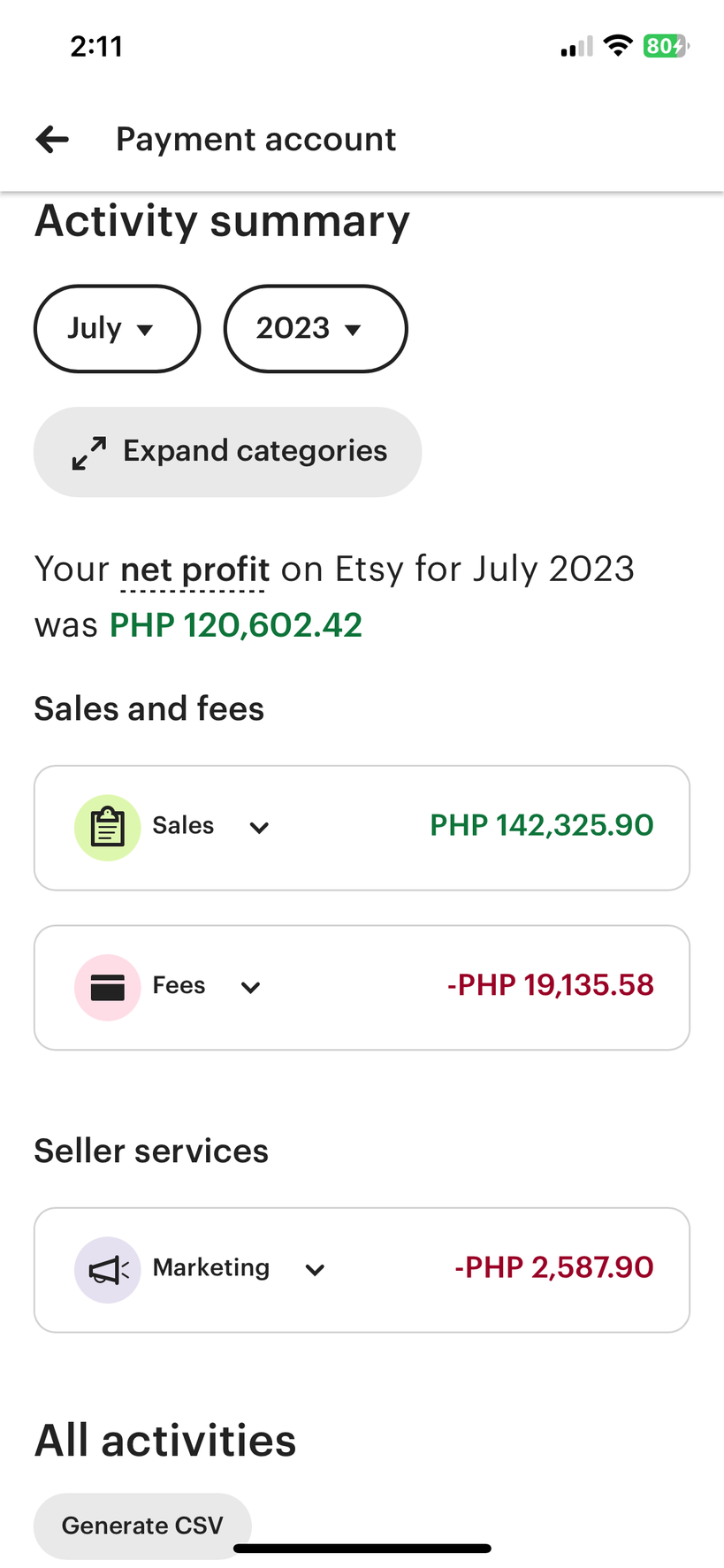The height and width of the screenshot is (1568, 724).
Task: Expand the Marketing breakdown
Action: tap(362, 1270)
